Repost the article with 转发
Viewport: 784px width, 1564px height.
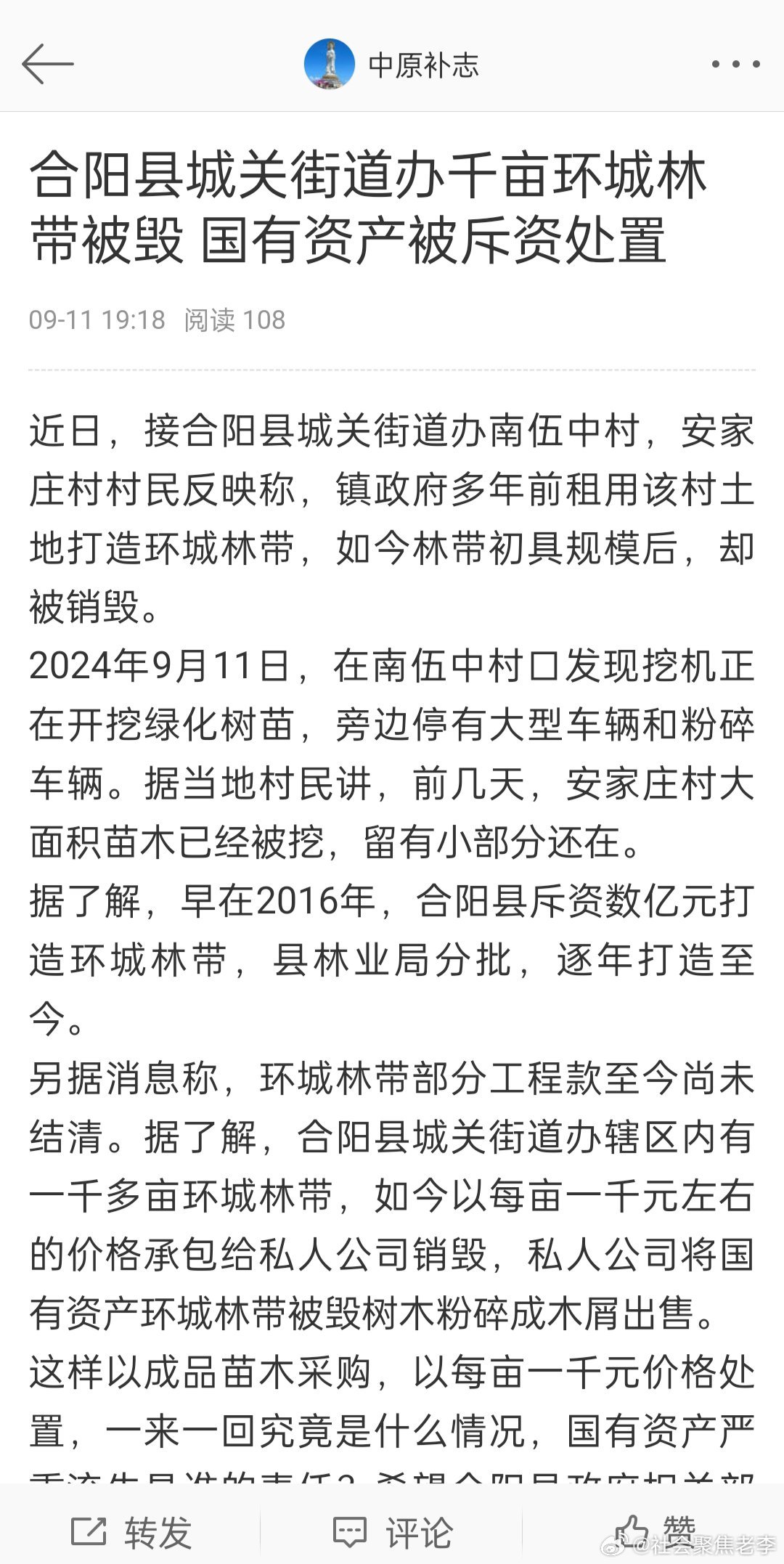tap(131, 1531)
